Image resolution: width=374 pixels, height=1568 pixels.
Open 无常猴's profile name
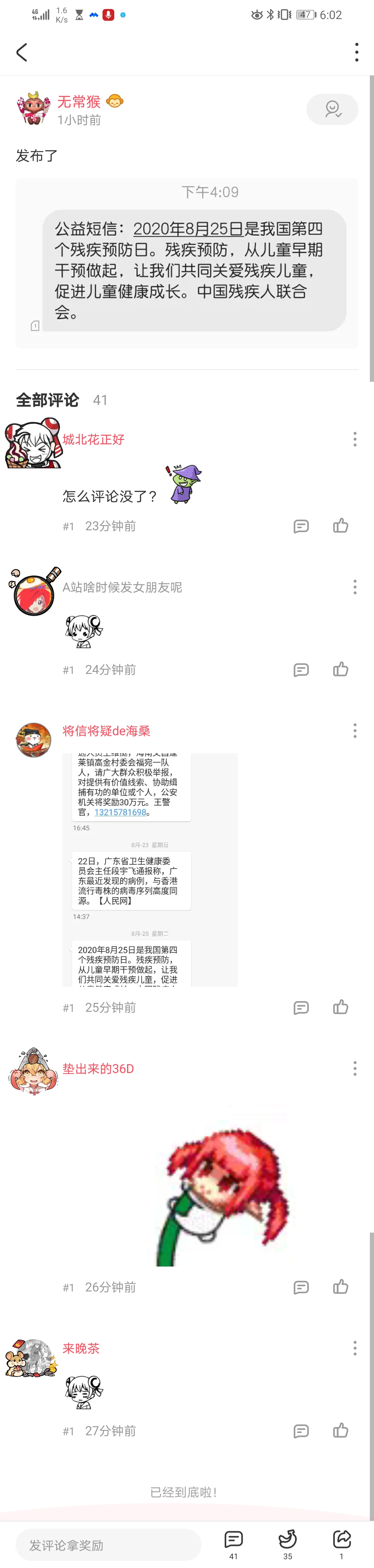tap(79, 102)
